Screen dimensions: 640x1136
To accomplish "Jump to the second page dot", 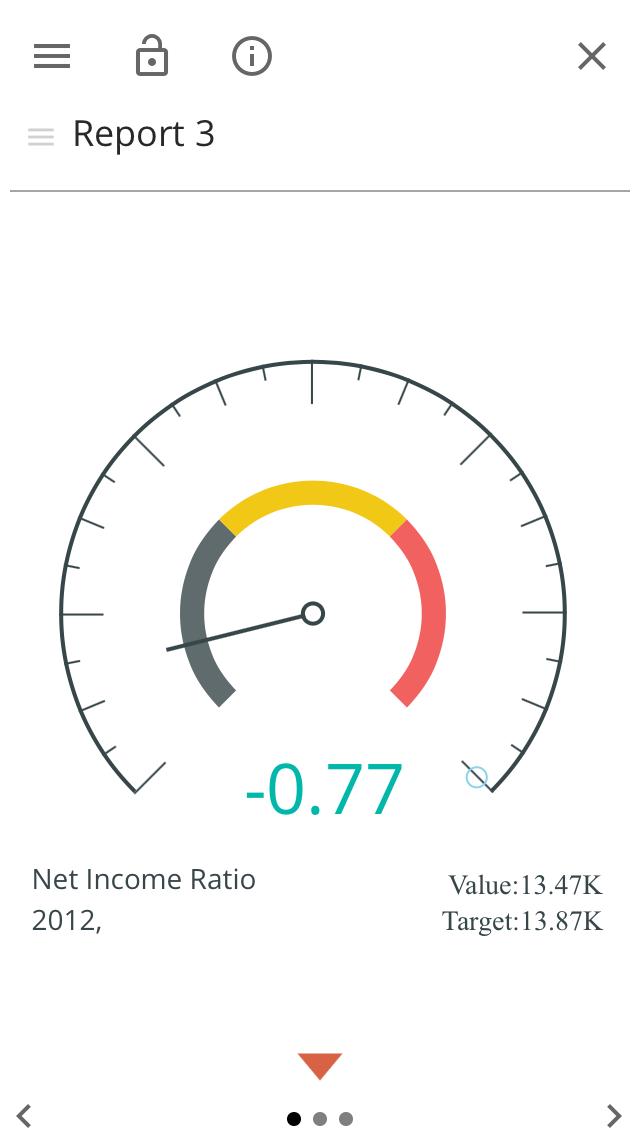I will tap(320, 1119).
